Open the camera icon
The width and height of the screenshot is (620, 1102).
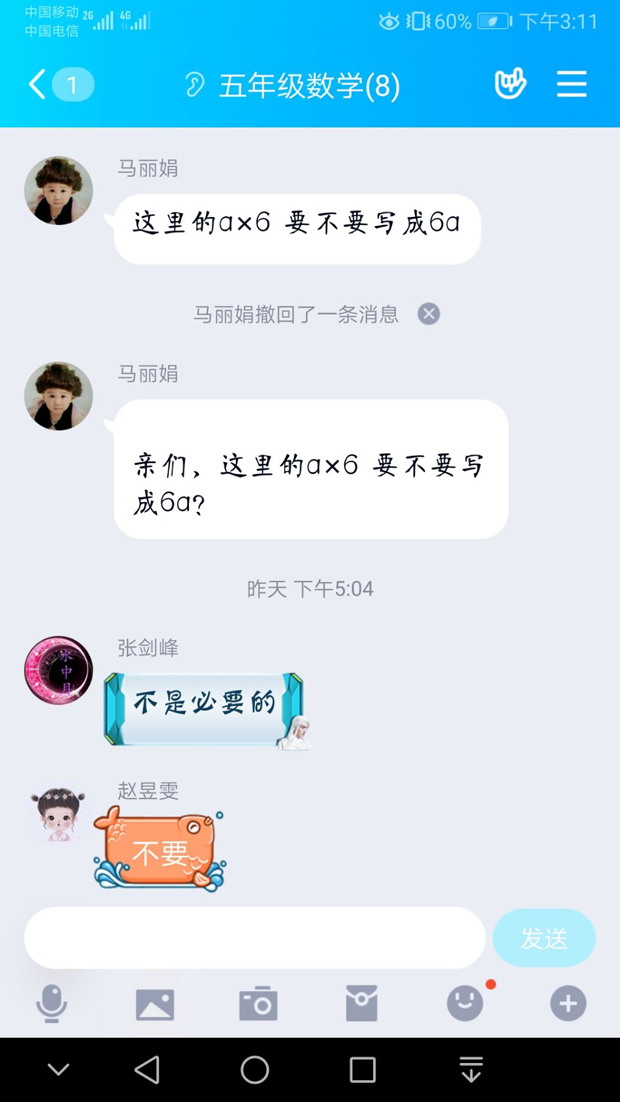coord(258,1004)
